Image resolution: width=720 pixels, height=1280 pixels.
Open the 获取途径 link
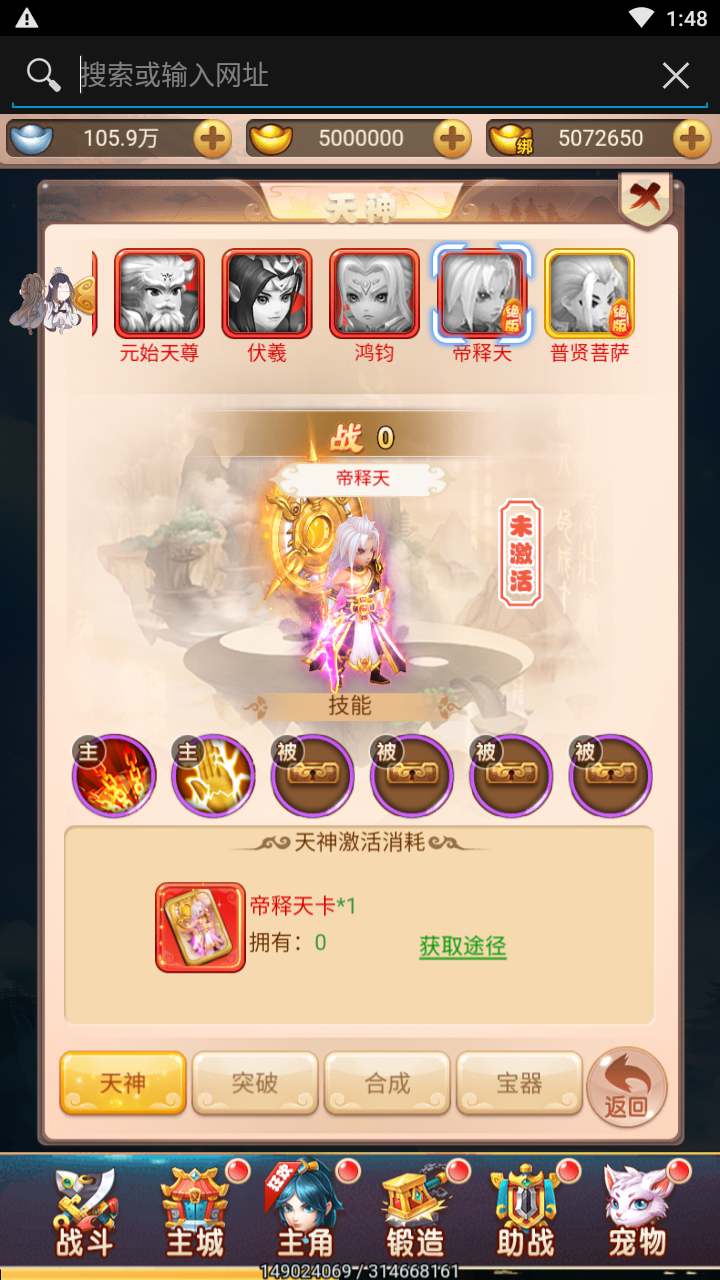coord(463,947)
